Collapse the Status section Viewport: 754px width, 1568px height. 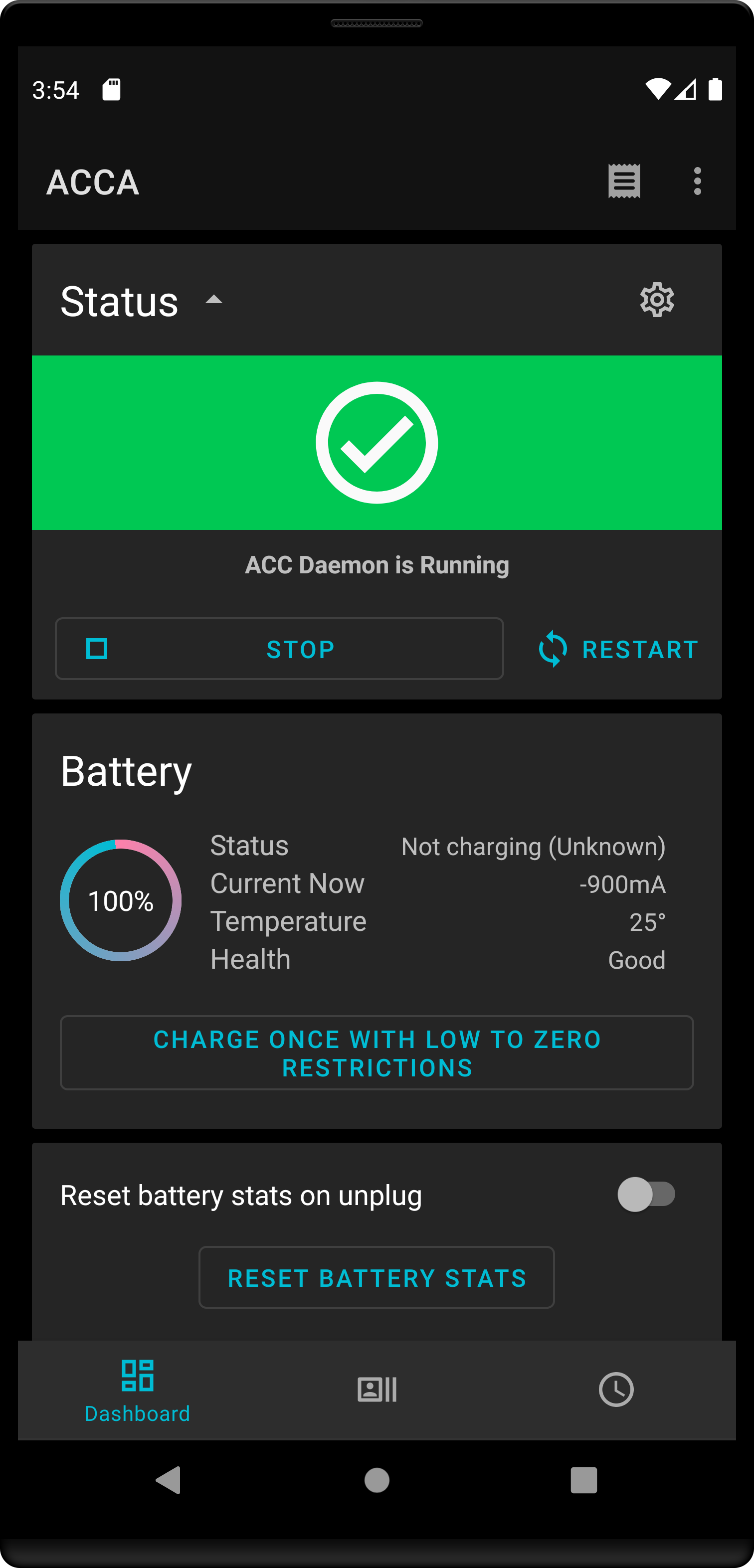tap(214, 300)
